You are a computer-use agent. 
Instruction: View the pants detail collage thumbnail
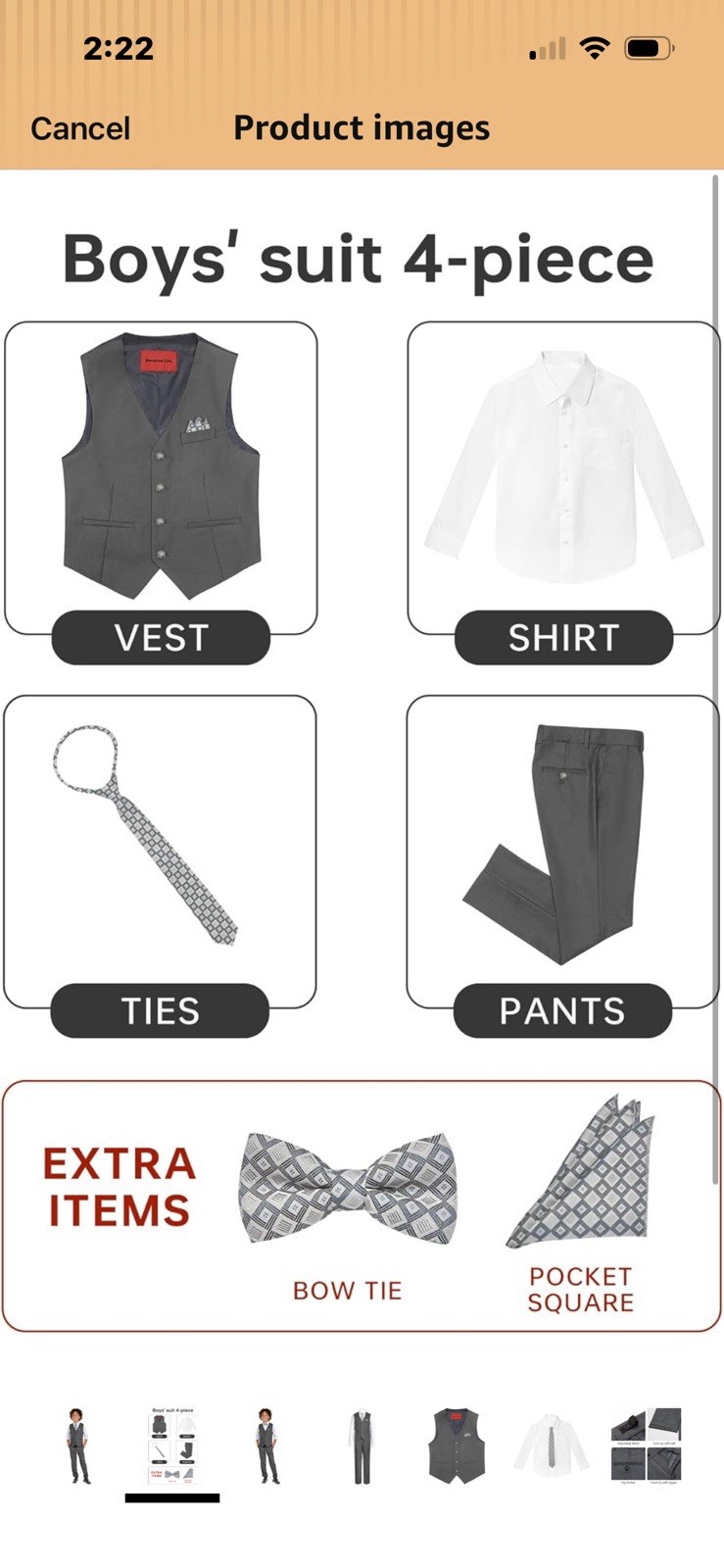click(646, 1445)
